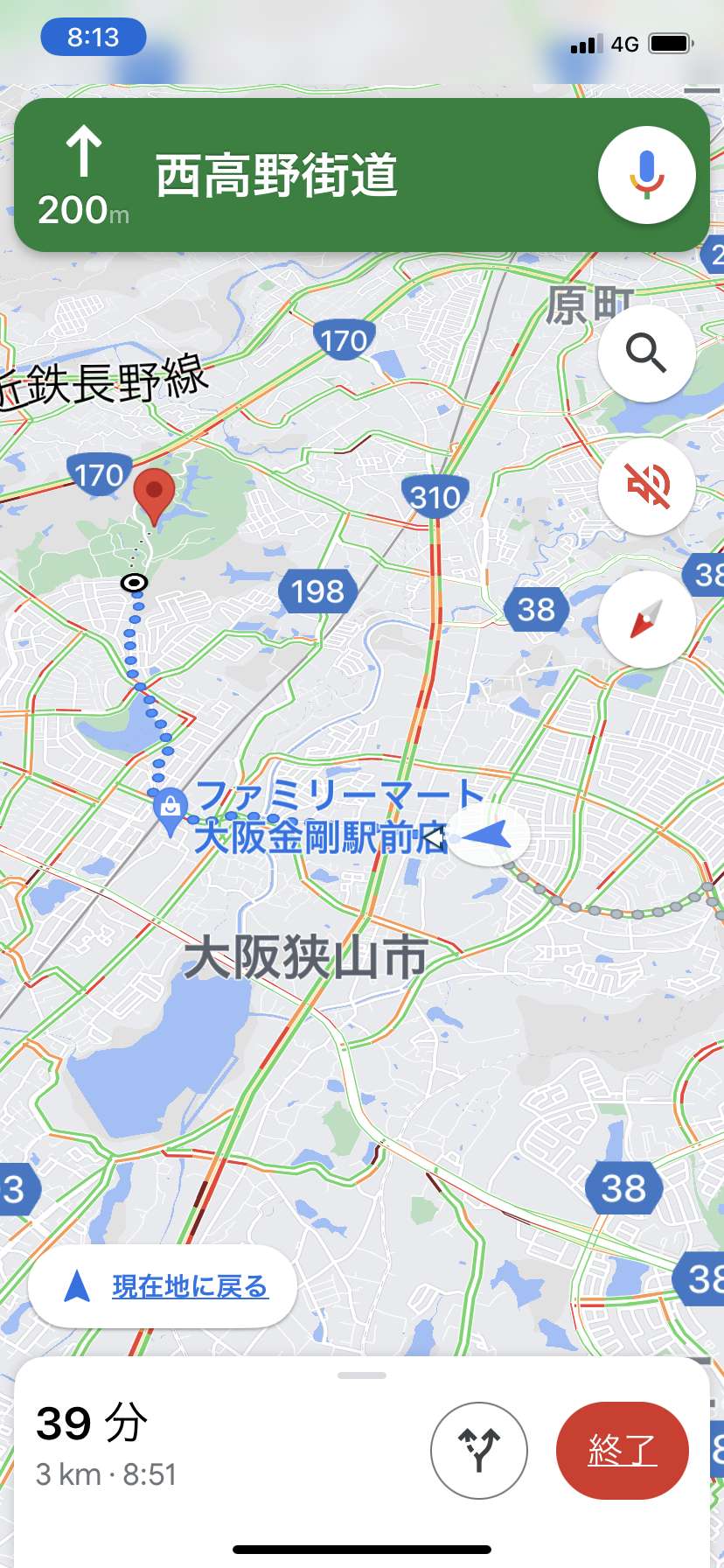
Task: Open search along the route
Action: [646, 353]
